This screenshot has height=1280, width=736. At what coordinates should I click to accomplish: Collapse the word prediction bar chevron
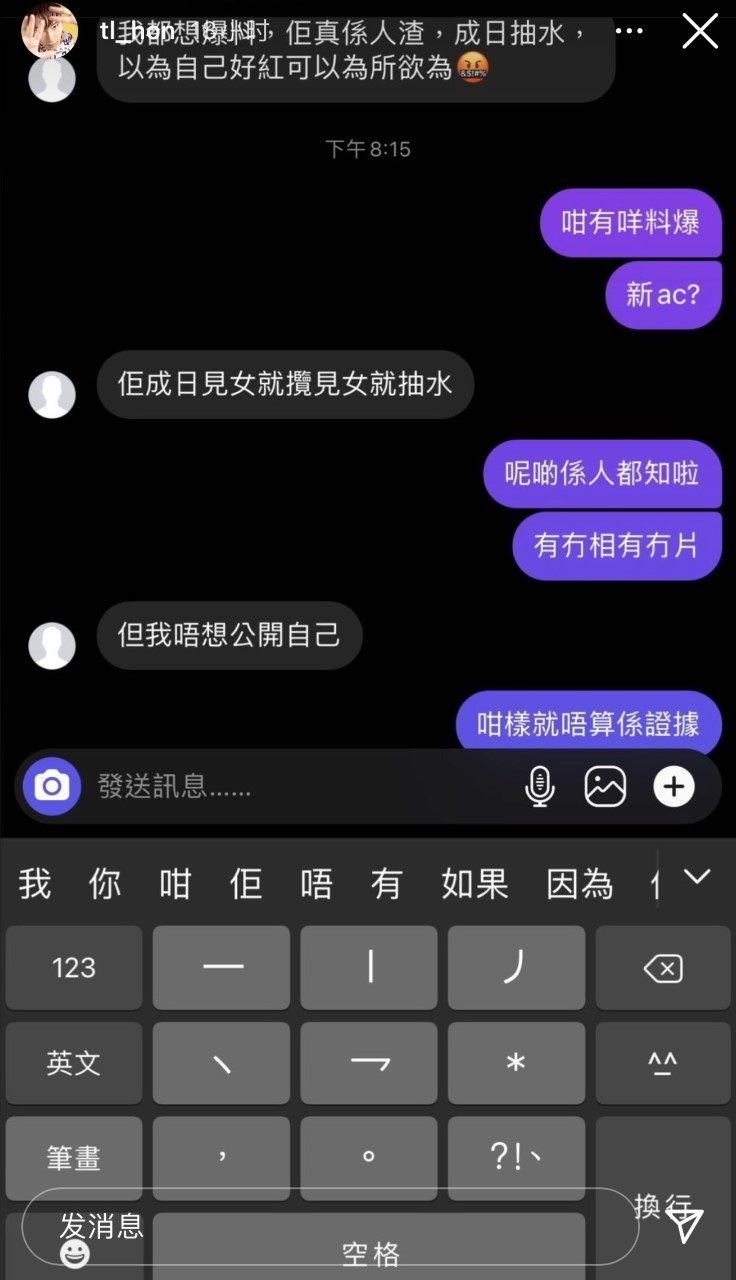(x=697, y=876)
